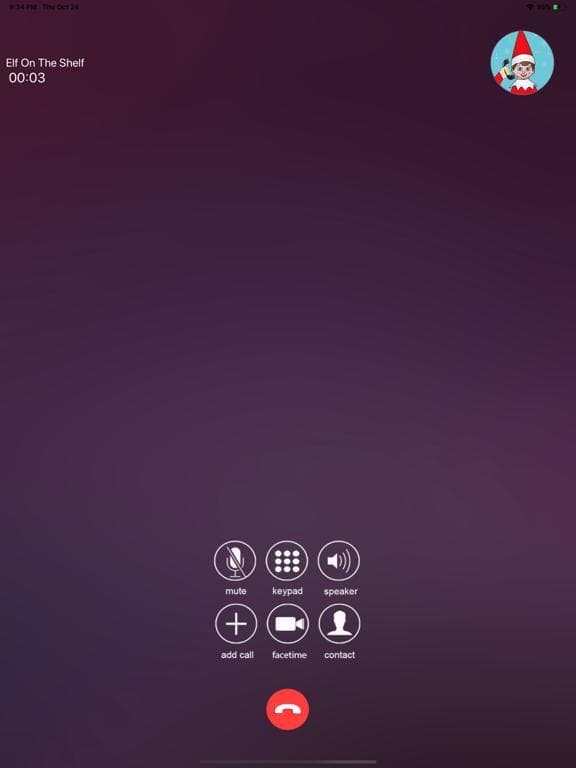
Task: Open the keypad
Action: 287,561
